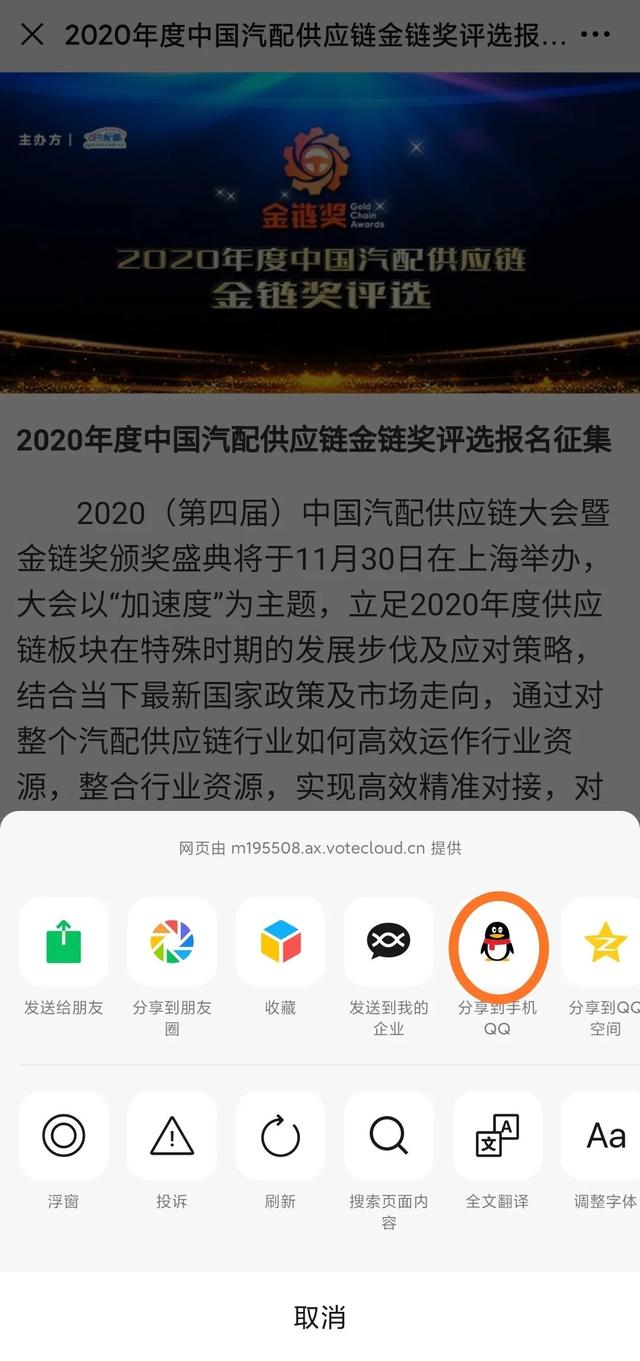Share to mobile QQ (分享到手机QQ)
The height and width of the screenshot is (1361, 640).
pyautogui.click(x=497, y=942)
